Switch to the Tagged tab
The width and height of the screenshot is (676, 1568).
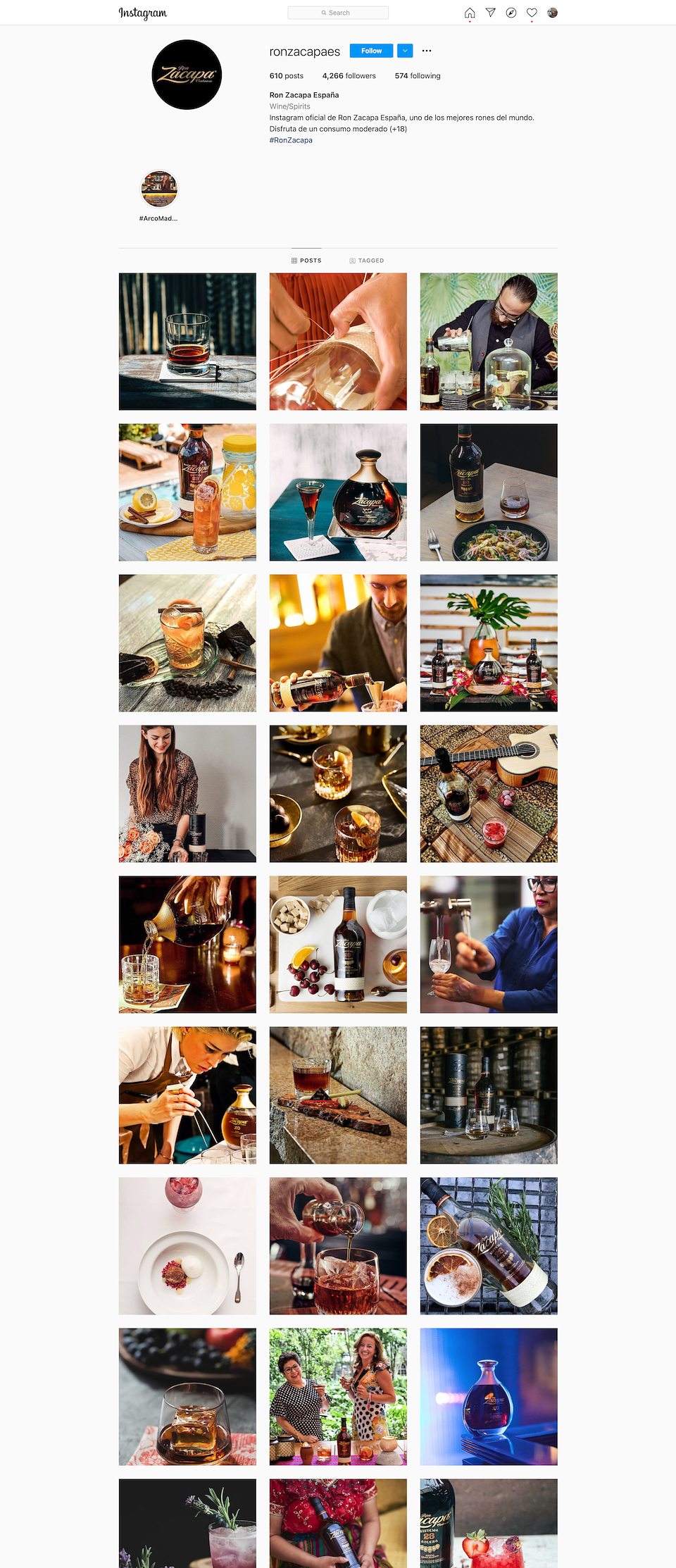click(367, 261)
